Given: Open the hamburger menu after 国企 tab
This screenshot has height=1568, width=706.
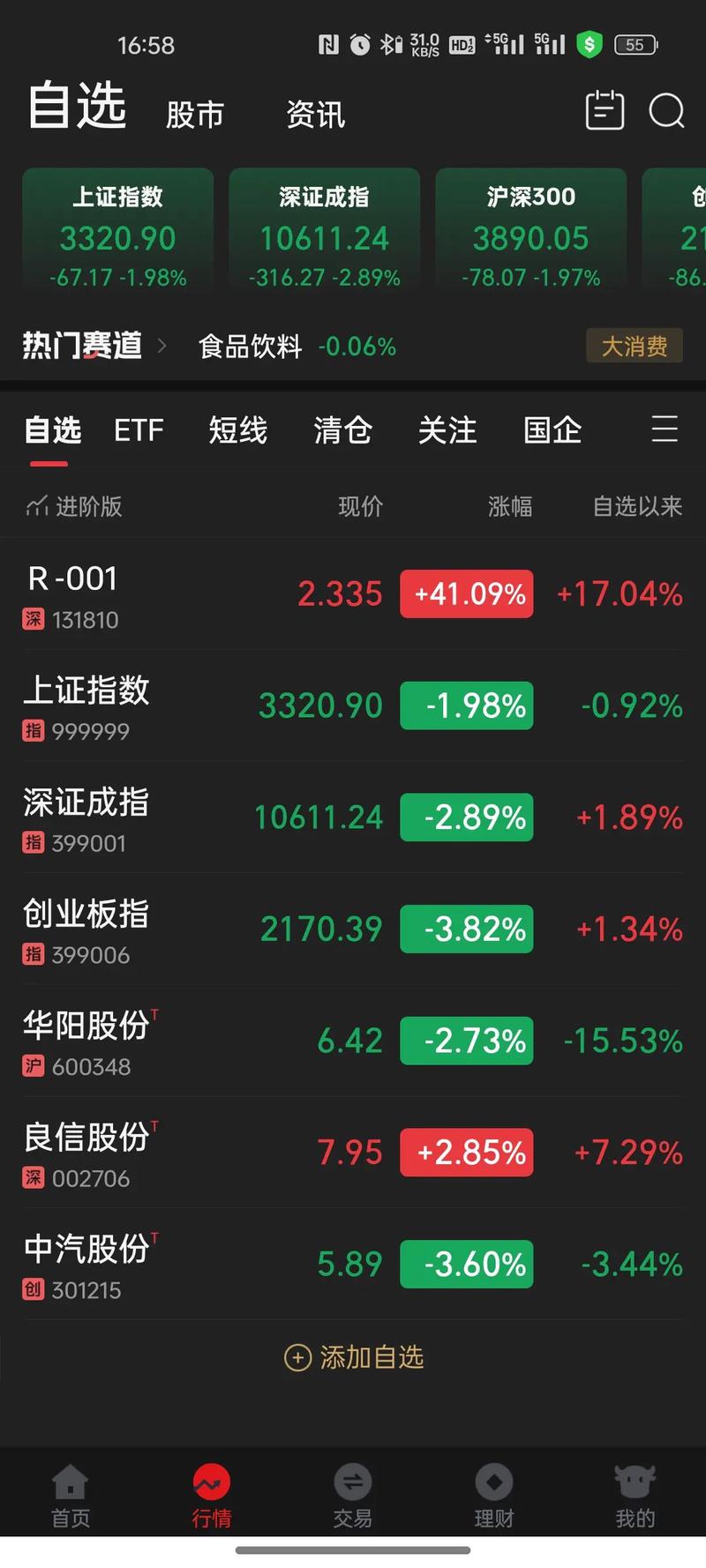Looking at the screenshot, I should 665,430.
